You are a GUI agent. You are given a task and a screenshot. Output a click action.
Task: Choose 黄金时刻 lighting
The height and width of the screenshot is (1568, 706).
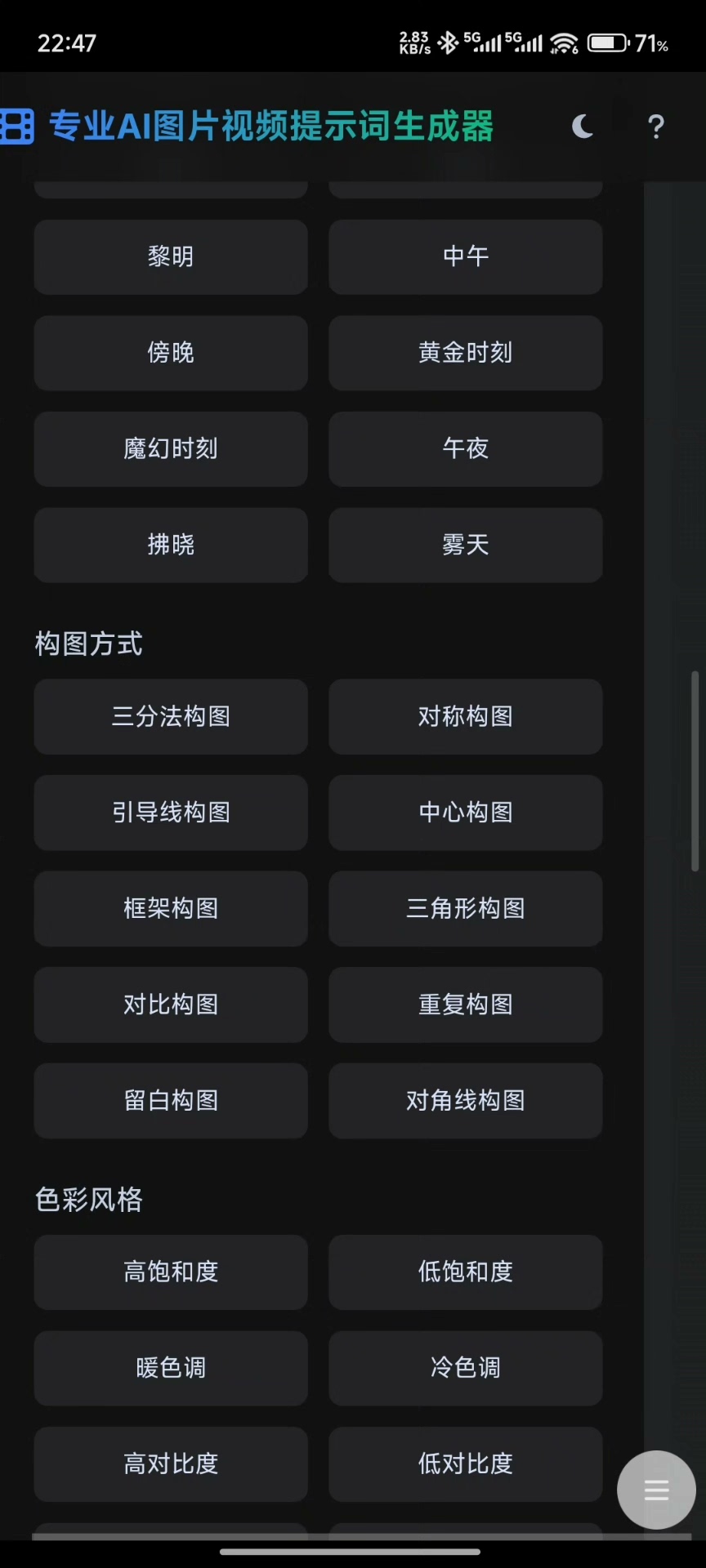point(465,353)
